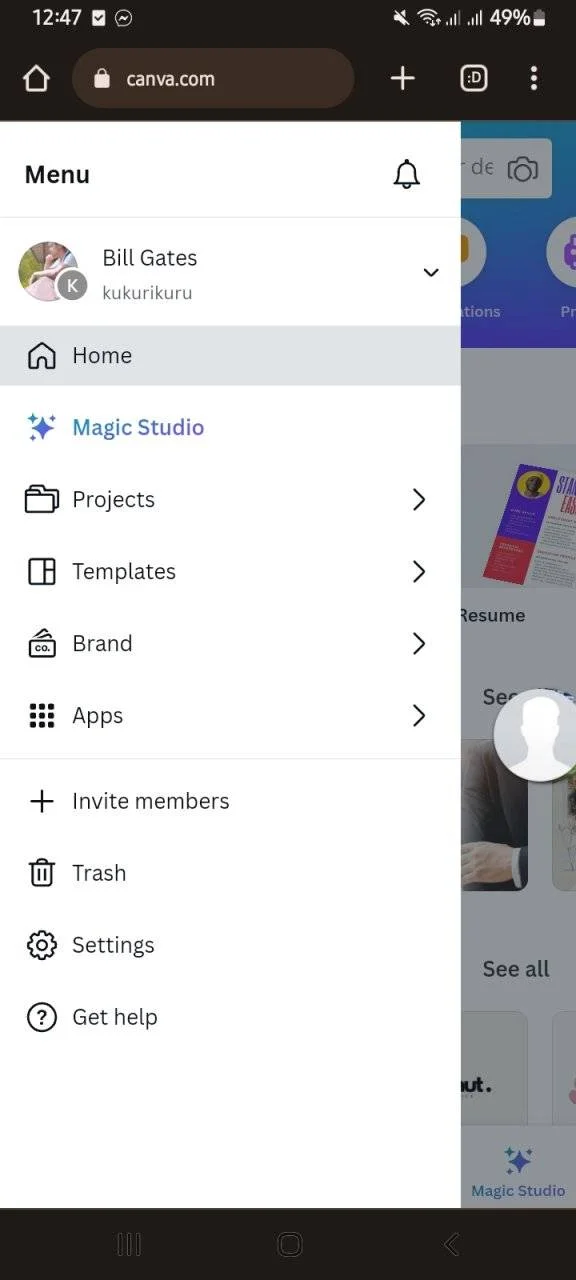Open the browser overflow menu

(534, 78)
